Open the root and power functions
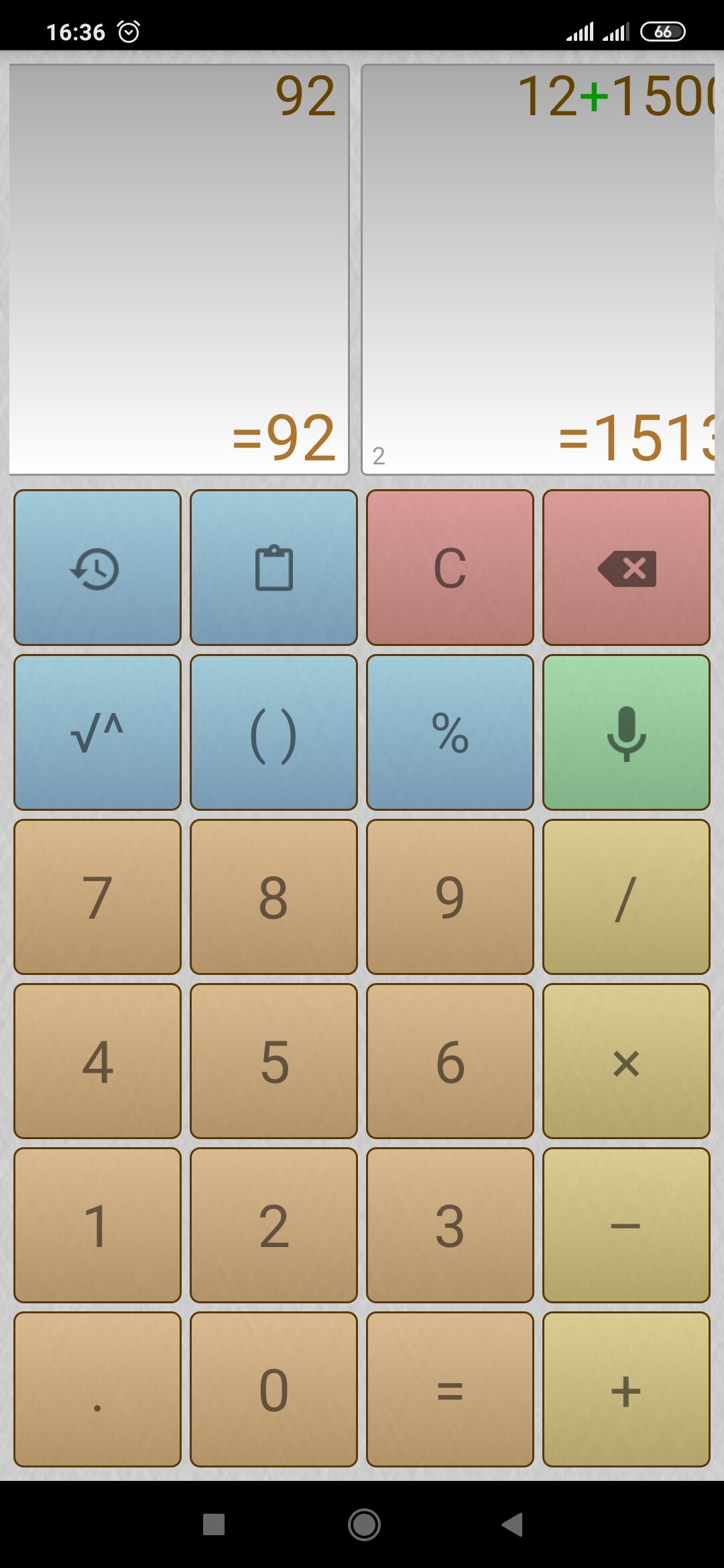The width and height of the screenshot is (724, 1568). coord(97,732)
